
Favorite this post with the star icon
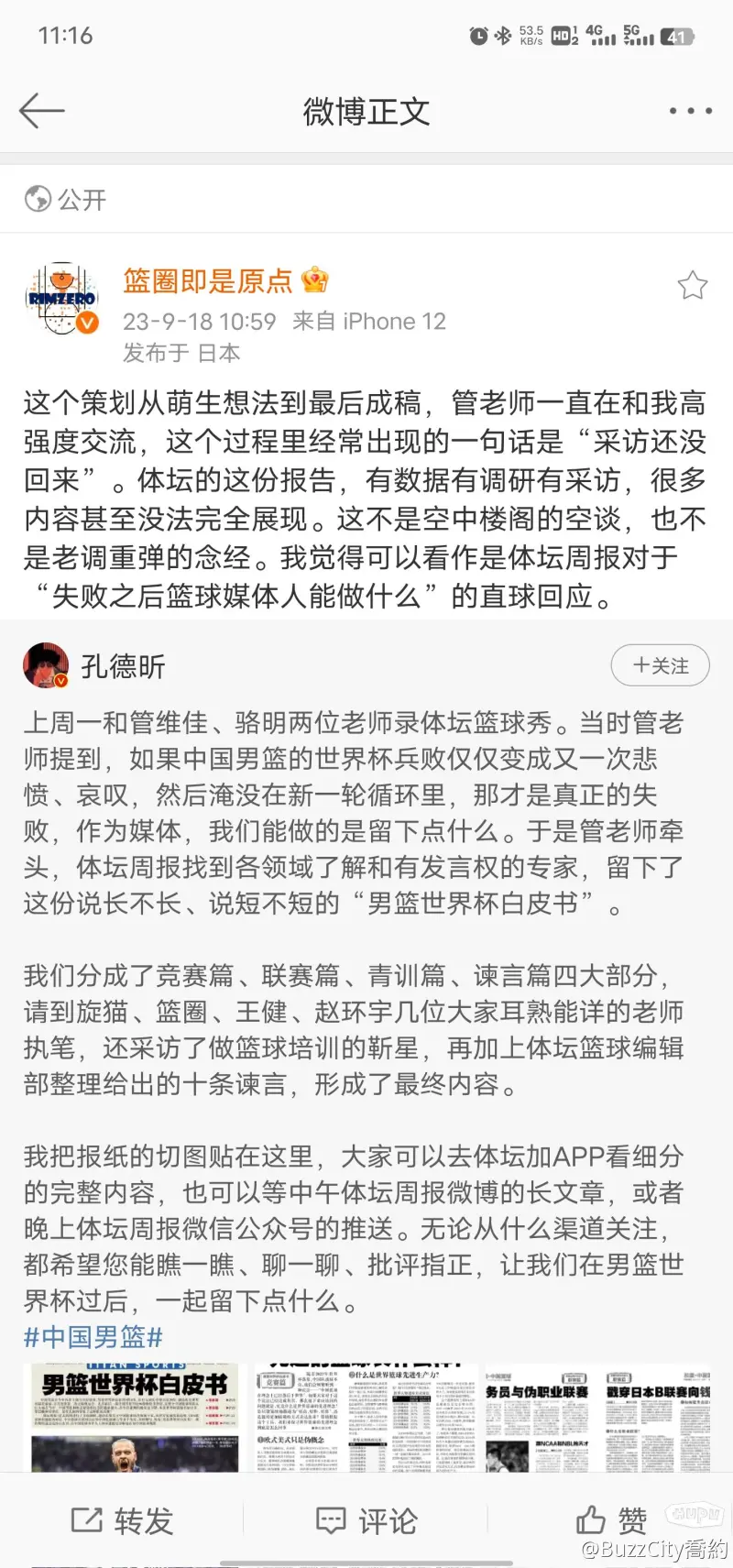692,286
